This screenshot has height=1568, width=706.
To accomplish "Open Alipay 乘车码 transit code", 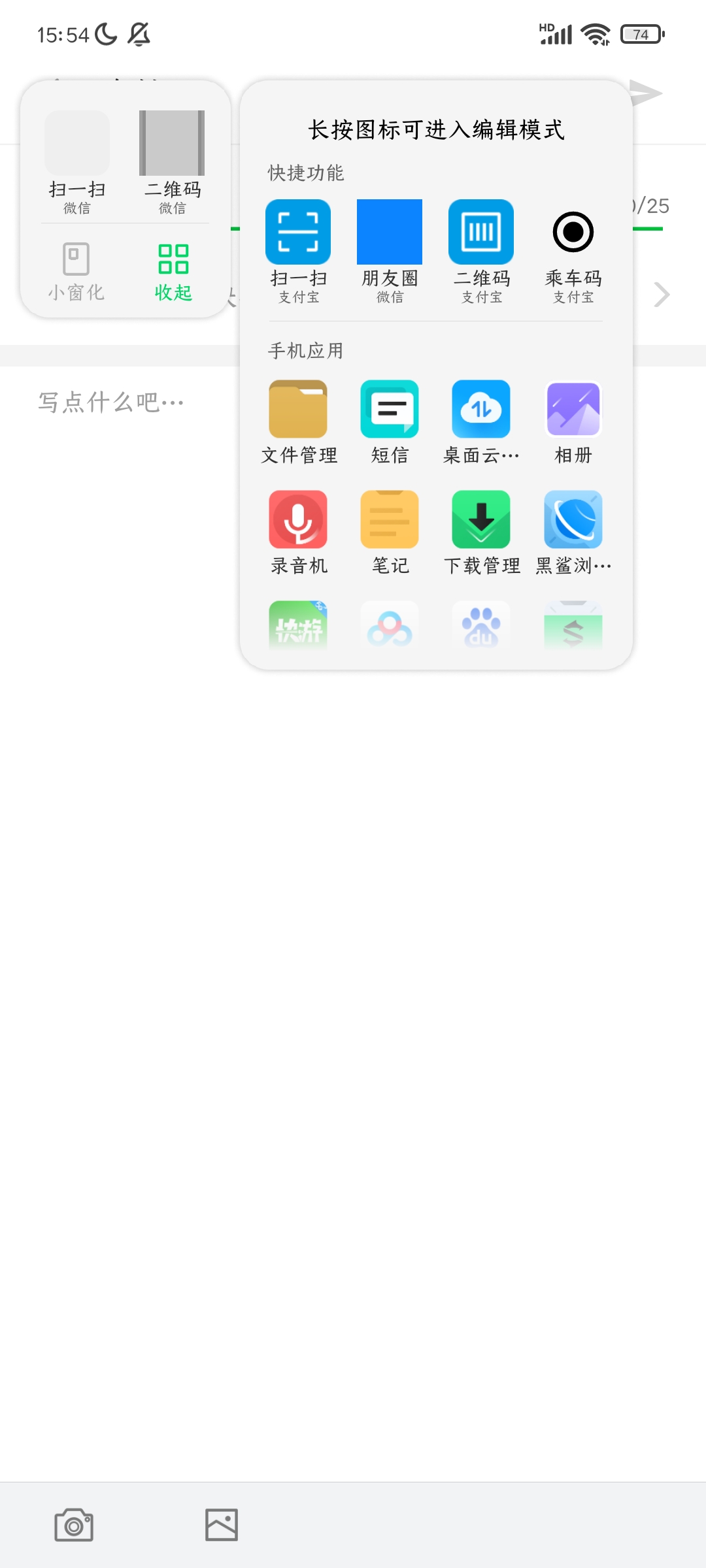I will click(573, 252).
